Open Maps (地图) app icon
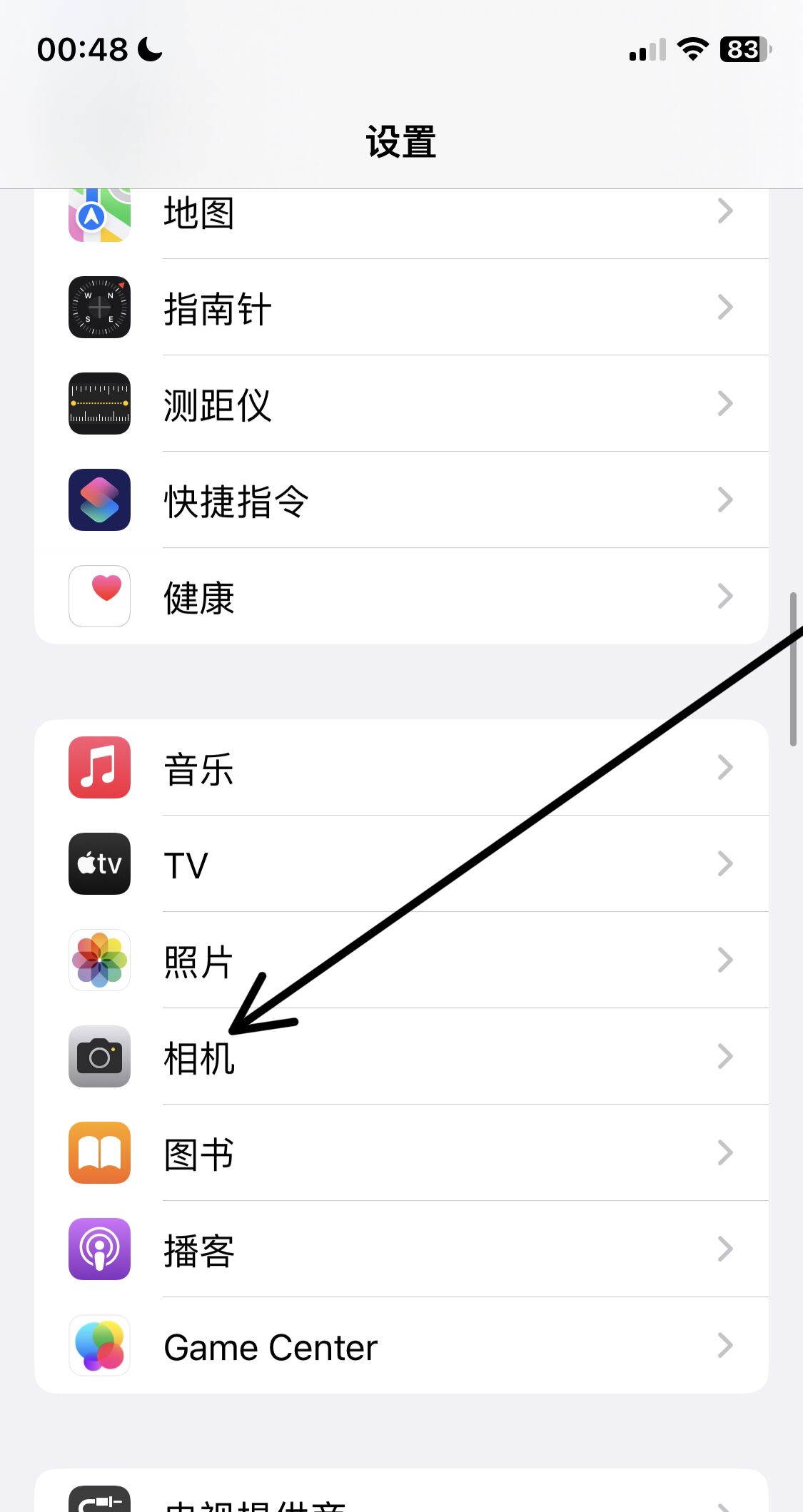 coord(99,212)
